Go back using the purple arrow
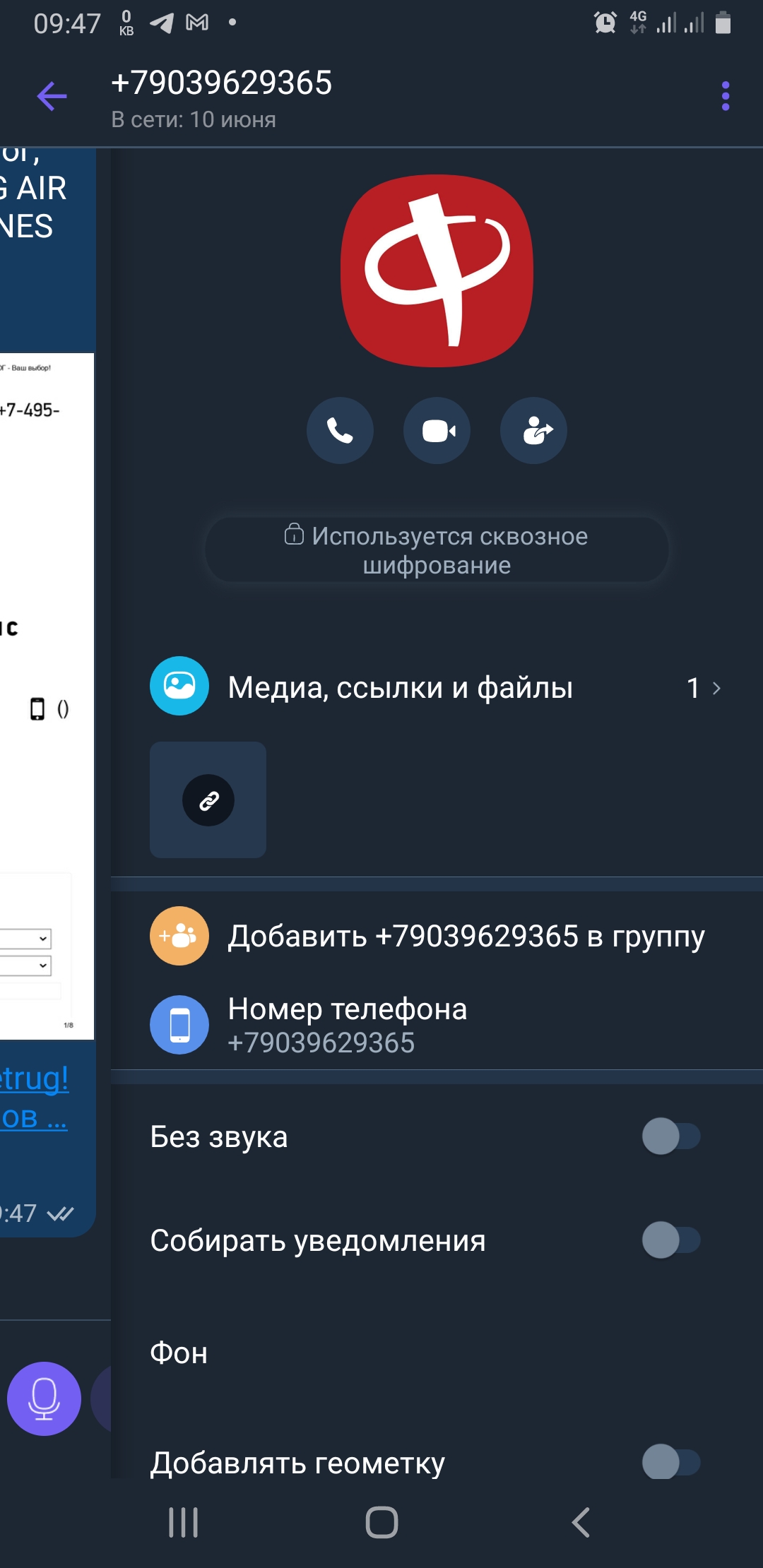The height and width of the screenshot is (1568, 763). click(x=52, y=96)
